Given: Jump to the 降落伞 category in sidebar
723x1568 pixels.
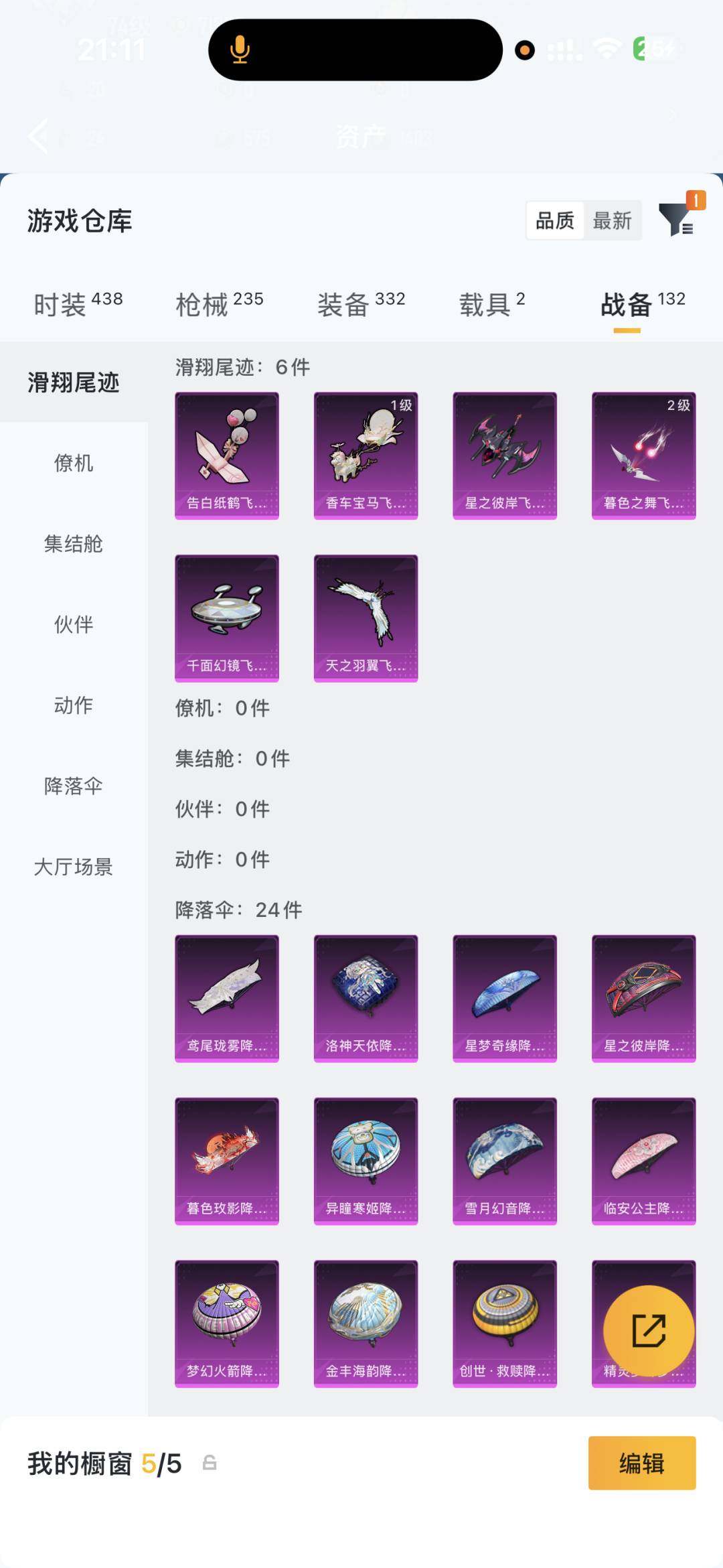Looking at the screenshot, I should 74,787.
